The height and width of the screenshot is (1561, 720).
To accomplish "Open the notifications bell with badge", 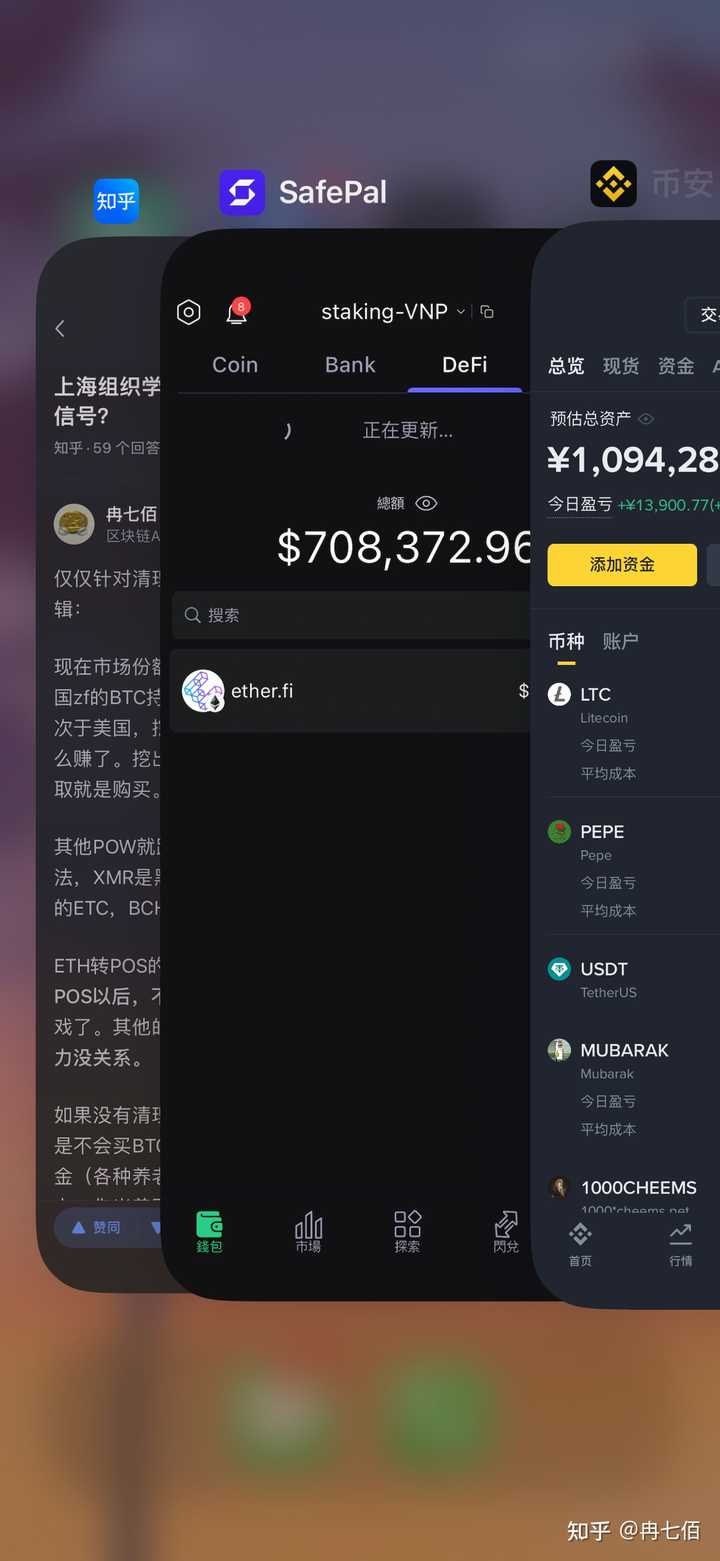I will pyautogui.click(x=238, y=312).
